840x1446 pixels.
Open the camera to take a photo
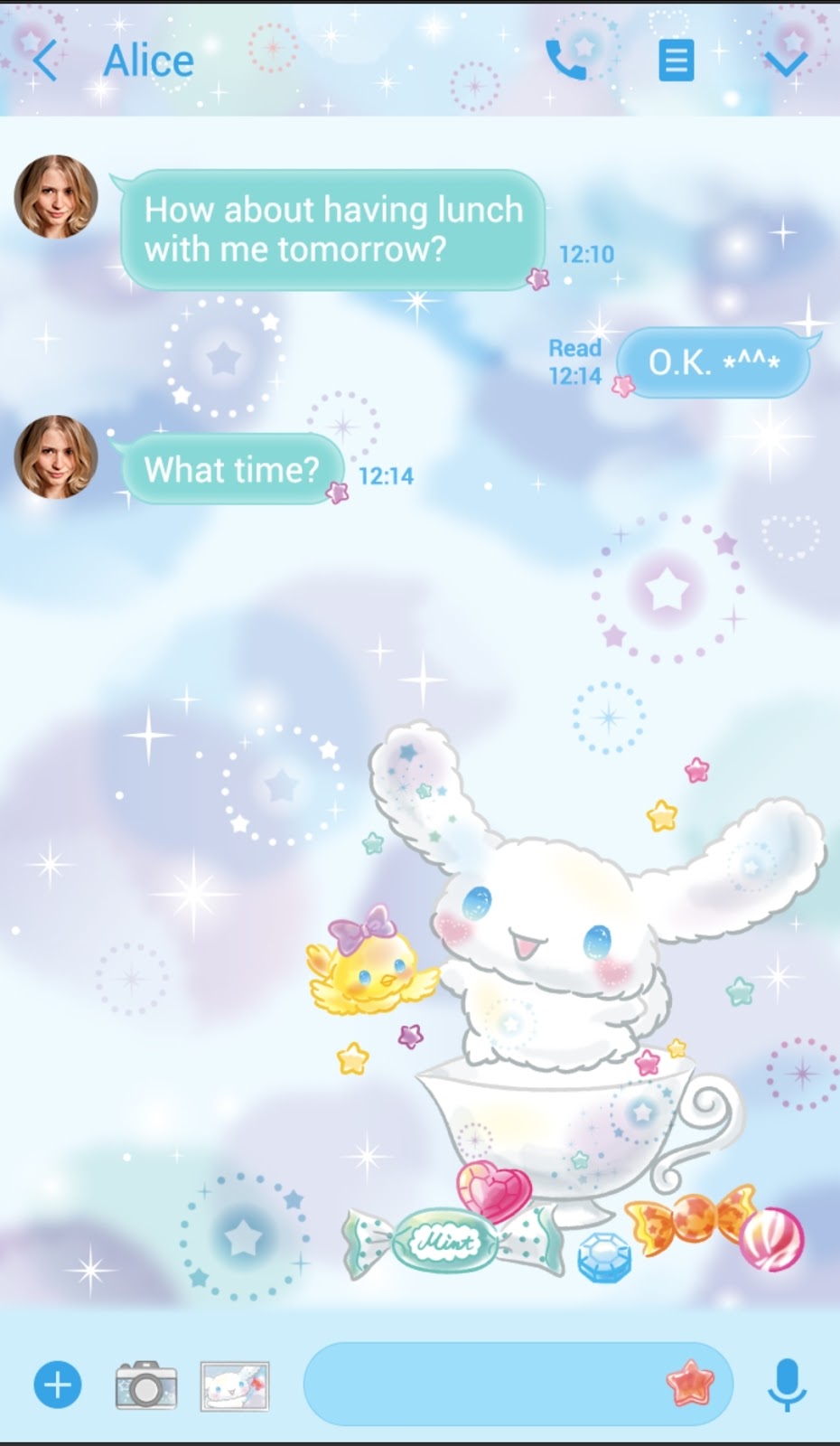146,1385
